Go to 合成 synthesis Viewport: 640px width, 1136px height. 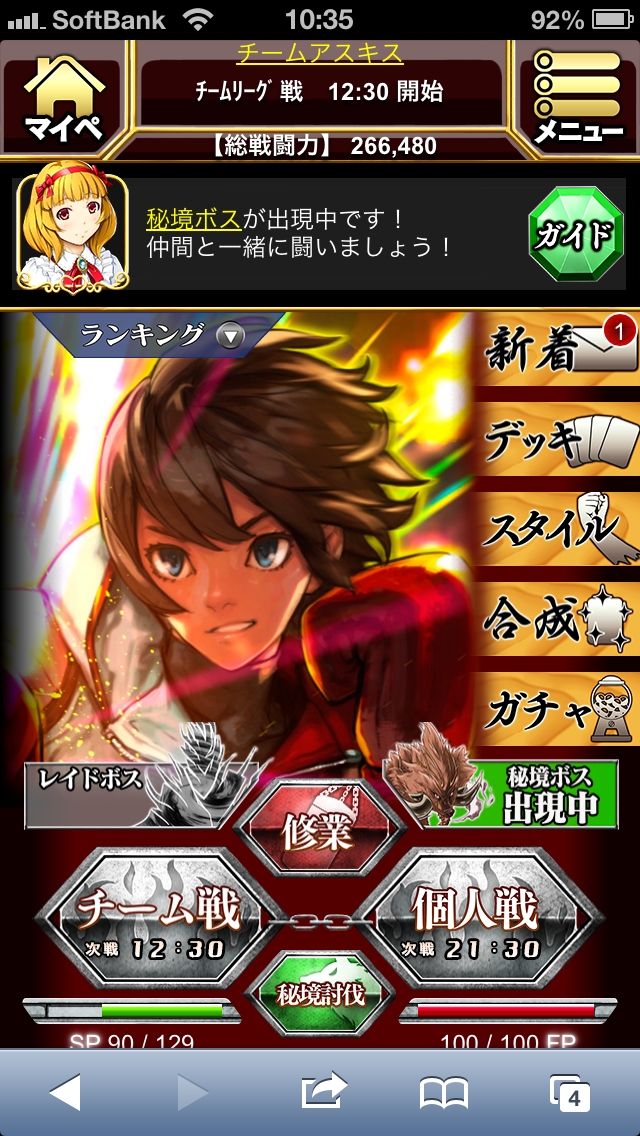557,619
